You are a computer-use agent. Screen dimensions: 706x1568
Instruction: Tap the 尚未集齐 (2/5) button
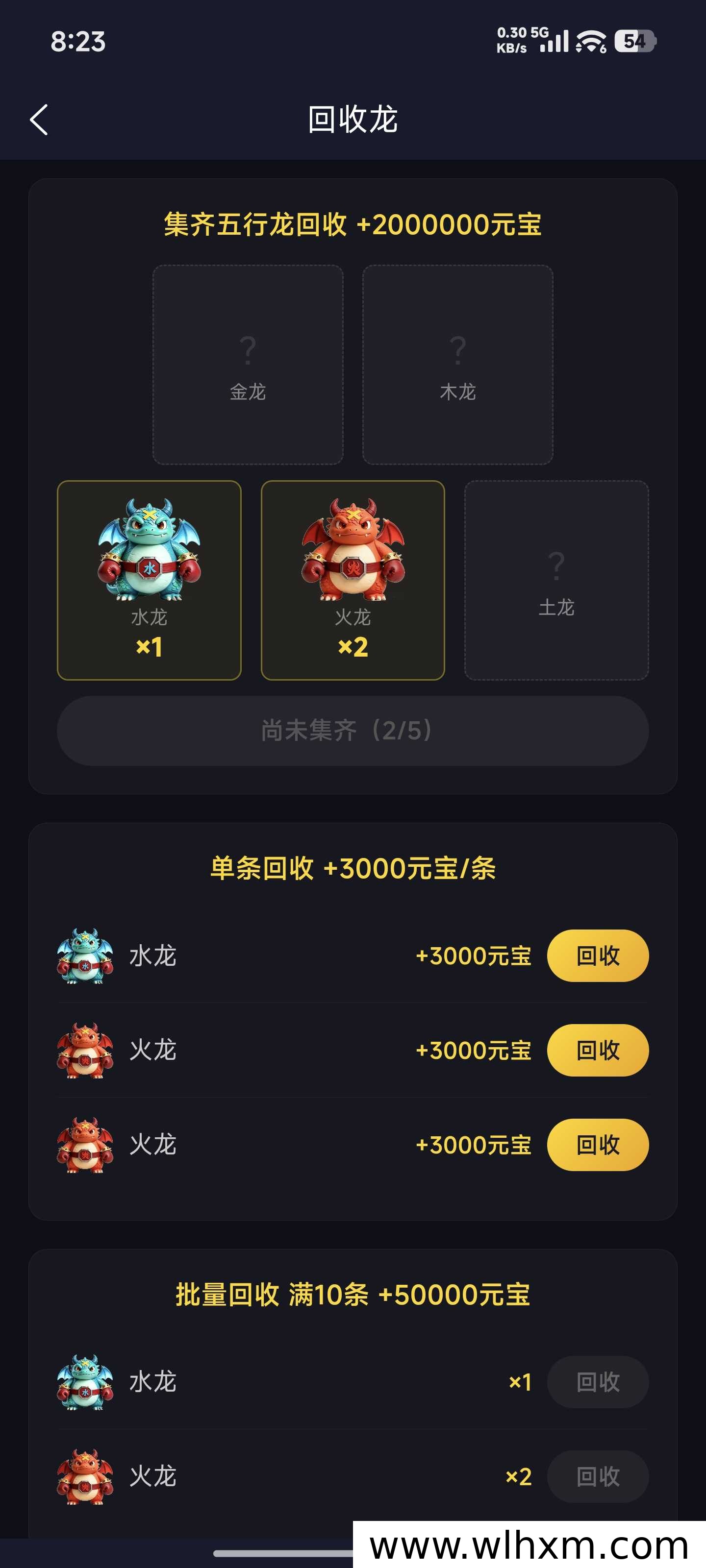click(x=353, y=731)
